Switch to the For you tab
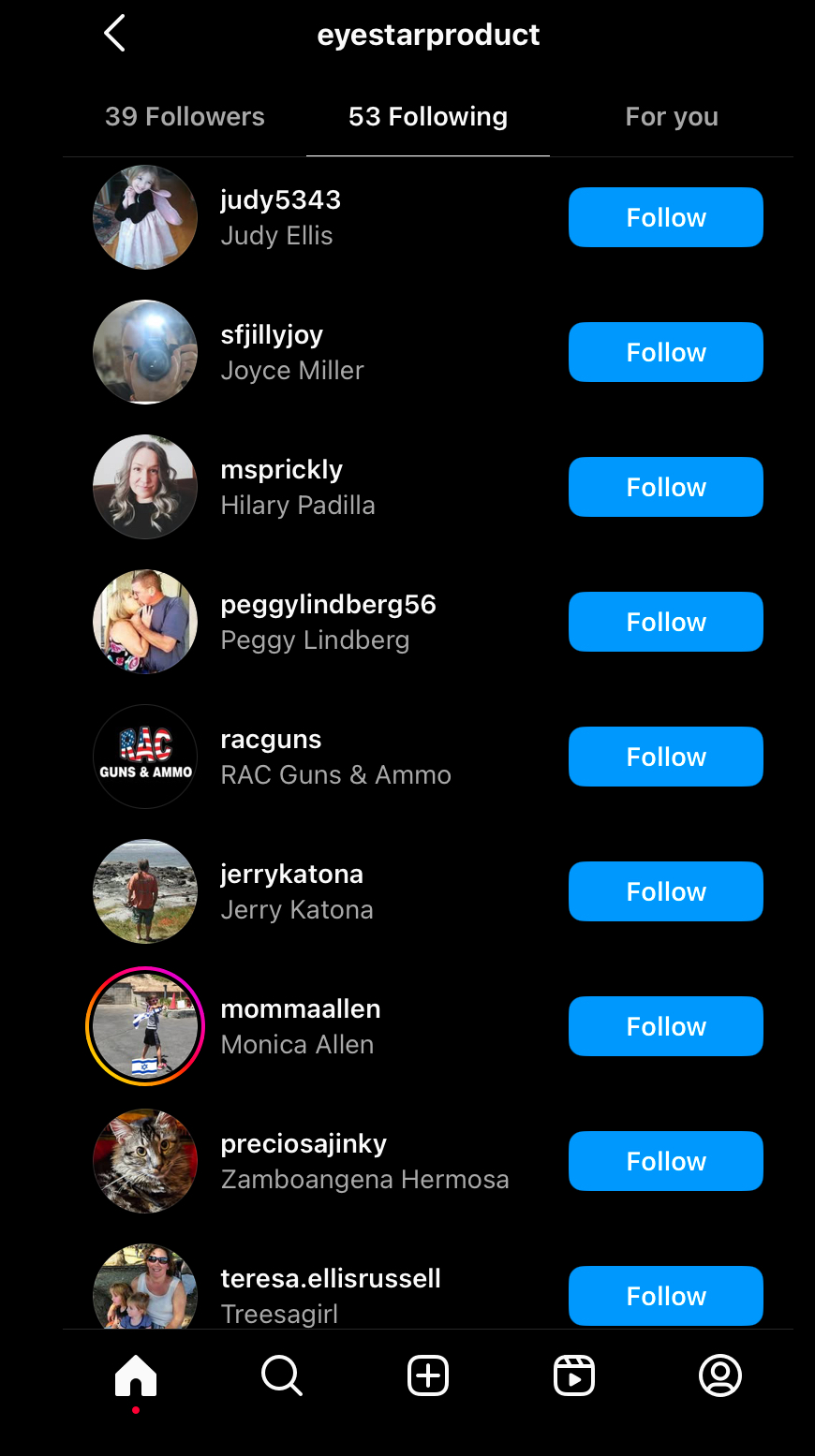815x1456 pixels. [x=672, y=117]
